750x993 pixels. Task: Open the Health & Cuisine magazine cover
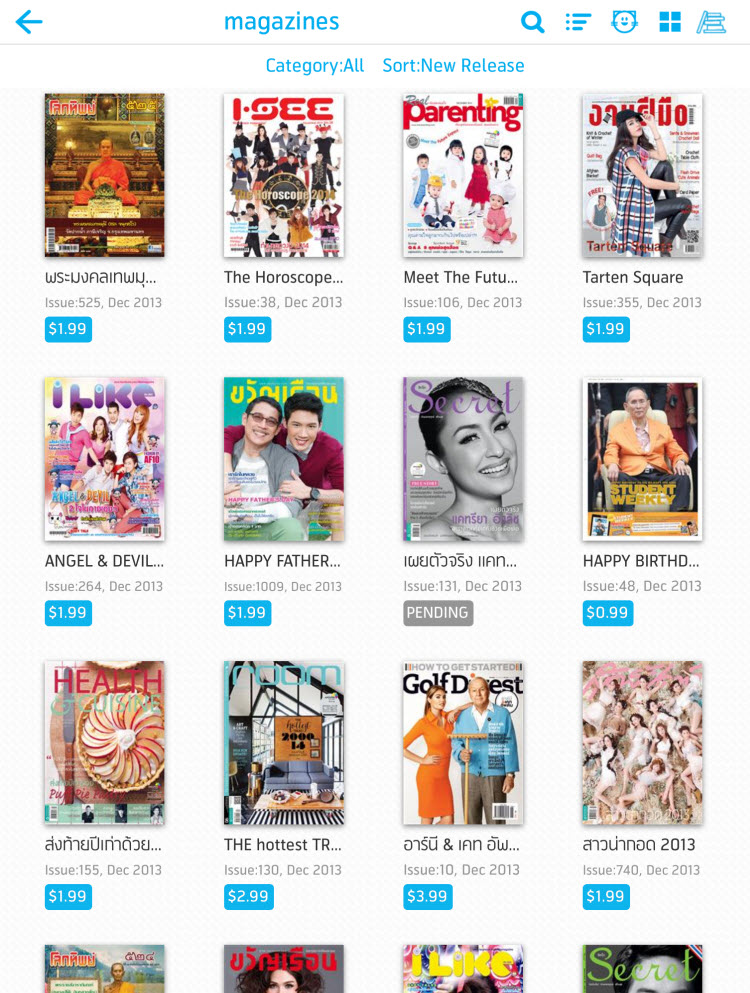[x=104, y=742]
